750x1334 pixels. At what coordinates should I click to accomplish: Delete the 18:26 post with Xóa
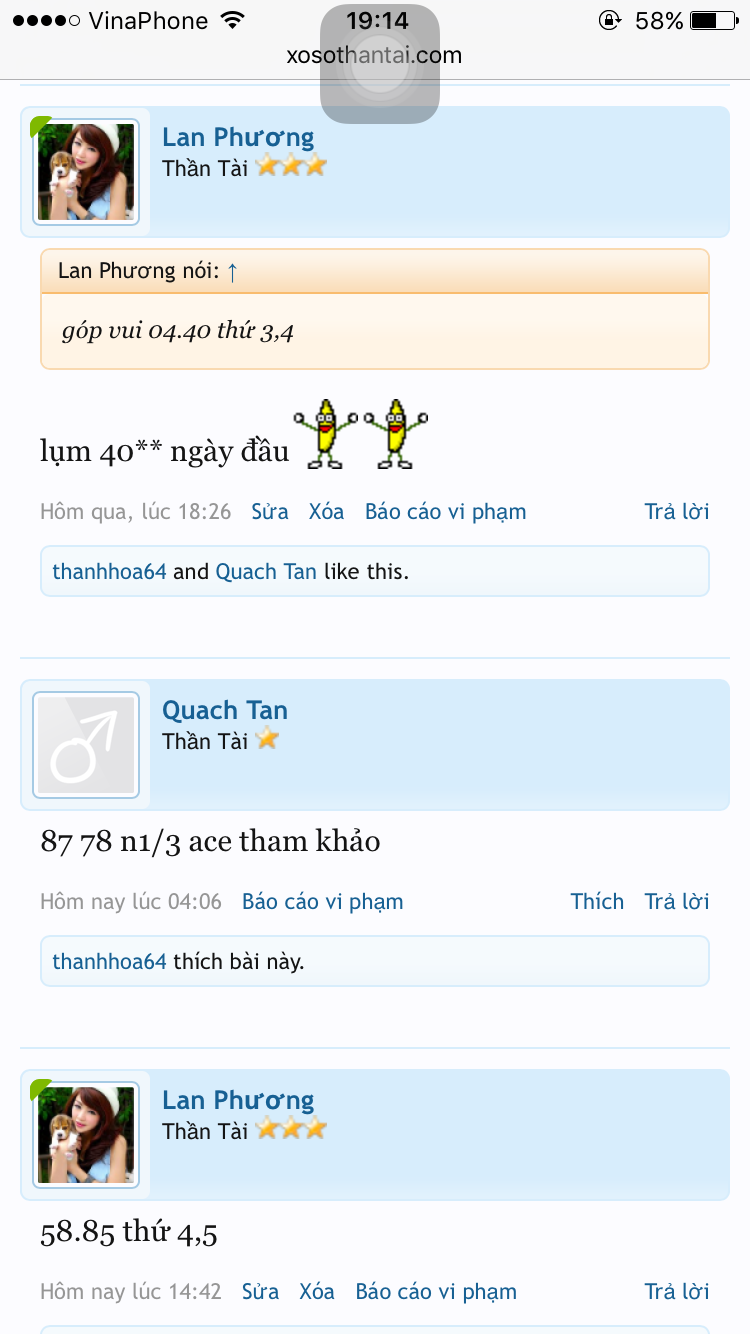pos(326,512)
